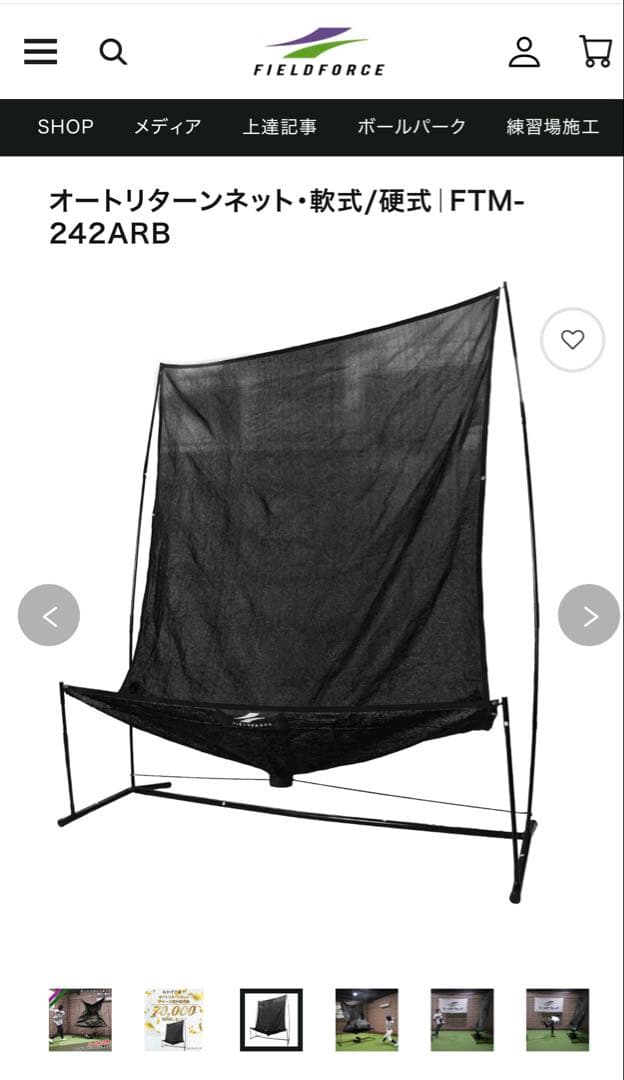Go to FIELDFORCE home via logo
Image resolution: width=624 pixels, height=1080 pixels.
318,51
